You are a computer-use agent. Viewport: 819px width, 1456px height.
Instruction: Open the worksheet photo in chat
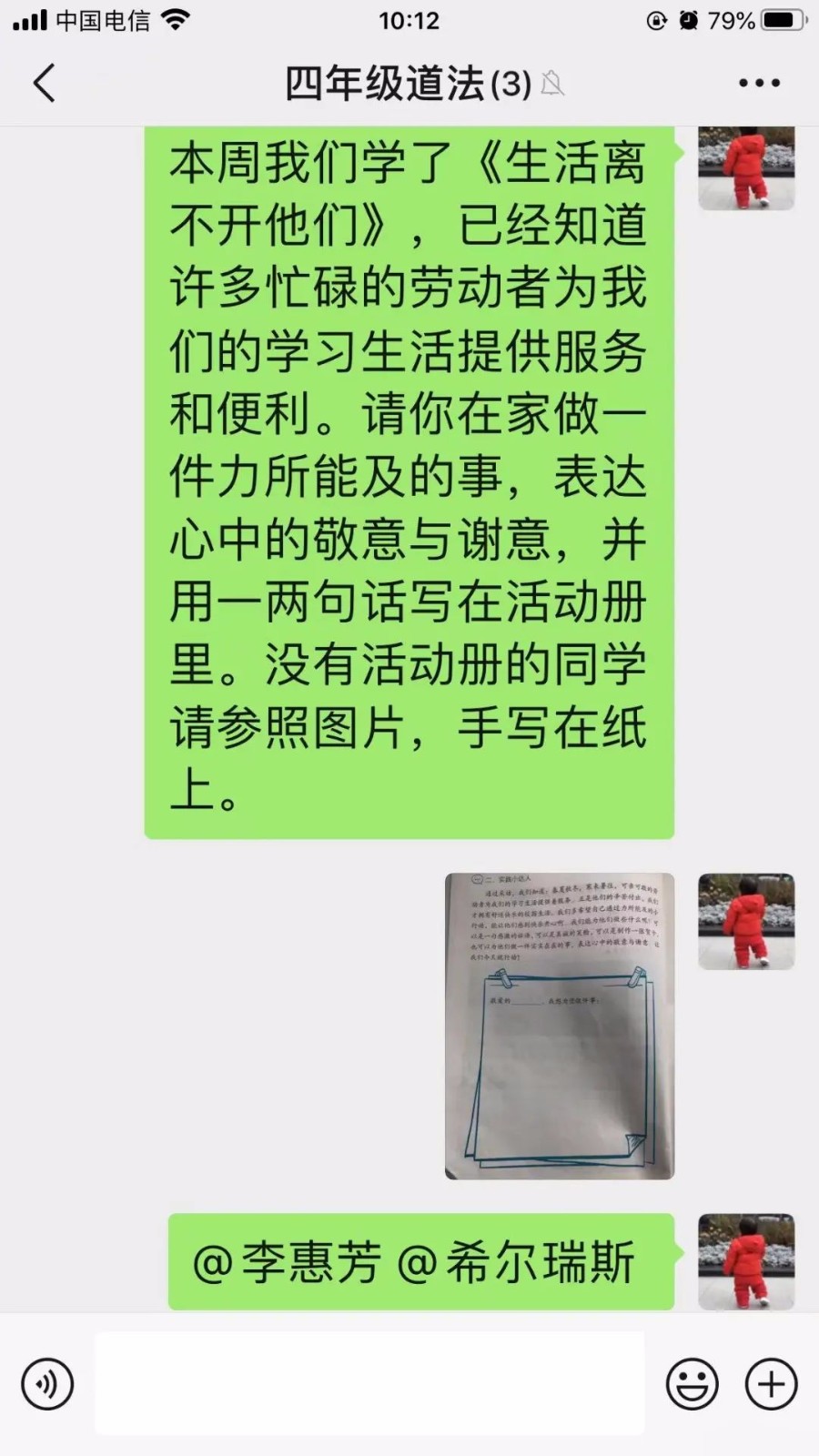pos(559,1026)
